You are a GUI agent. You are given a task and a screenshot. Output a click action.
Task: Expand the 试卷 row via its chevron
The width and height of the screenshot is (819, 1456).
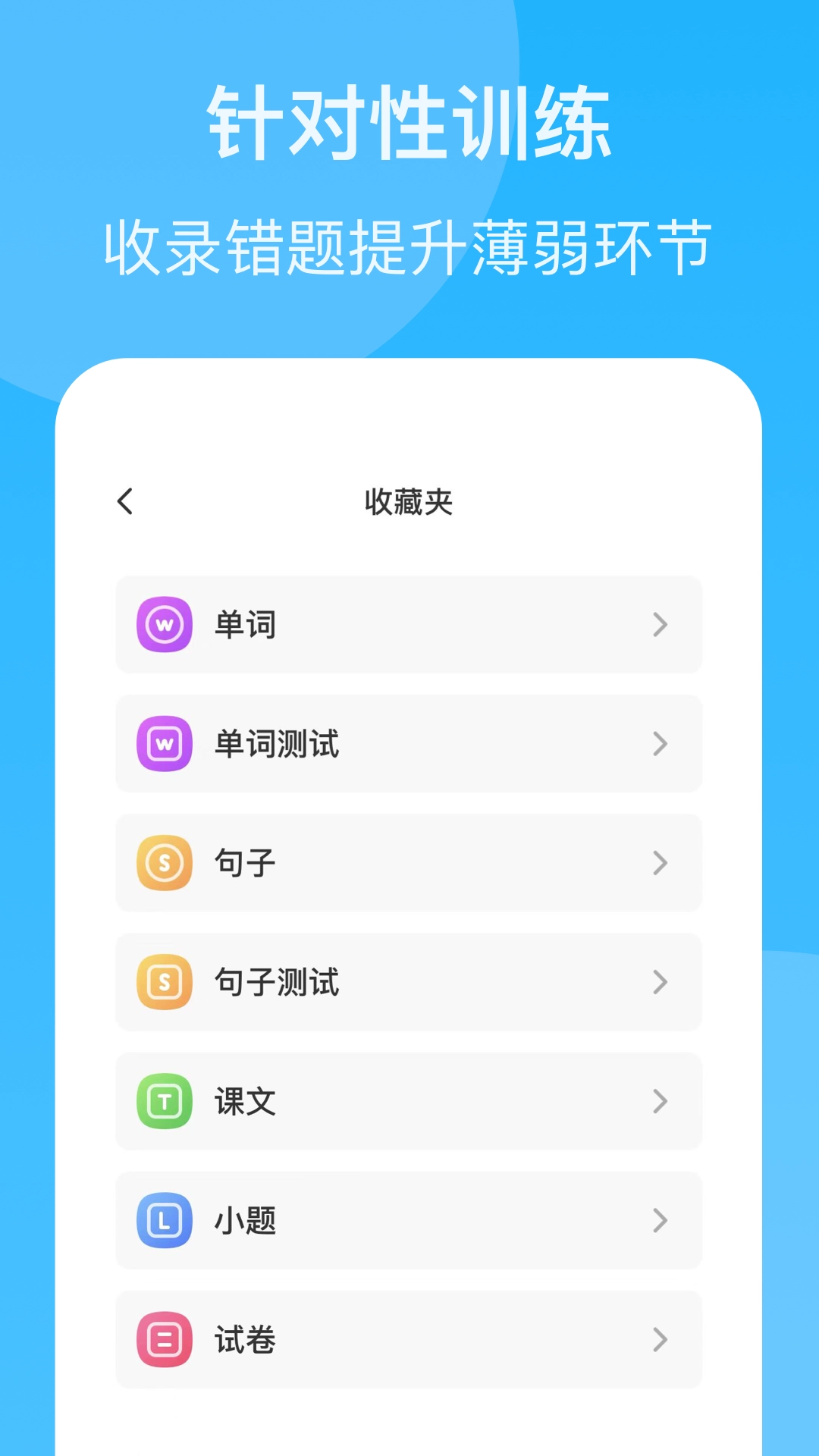(x=660, y=1341)
